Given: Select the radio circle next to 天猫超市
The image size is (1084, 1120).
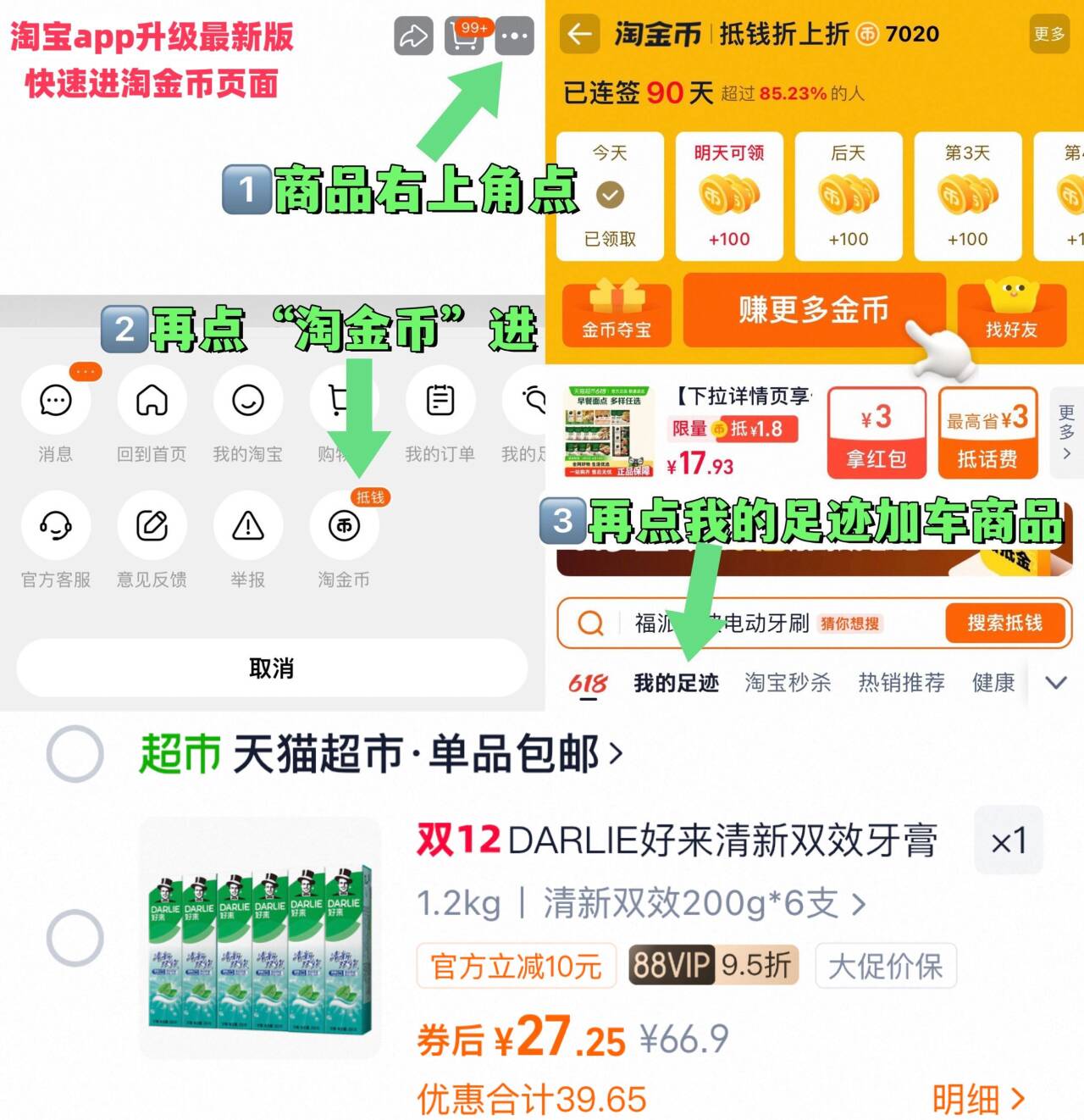Looking at the screenshot, I should pos(75,752).
